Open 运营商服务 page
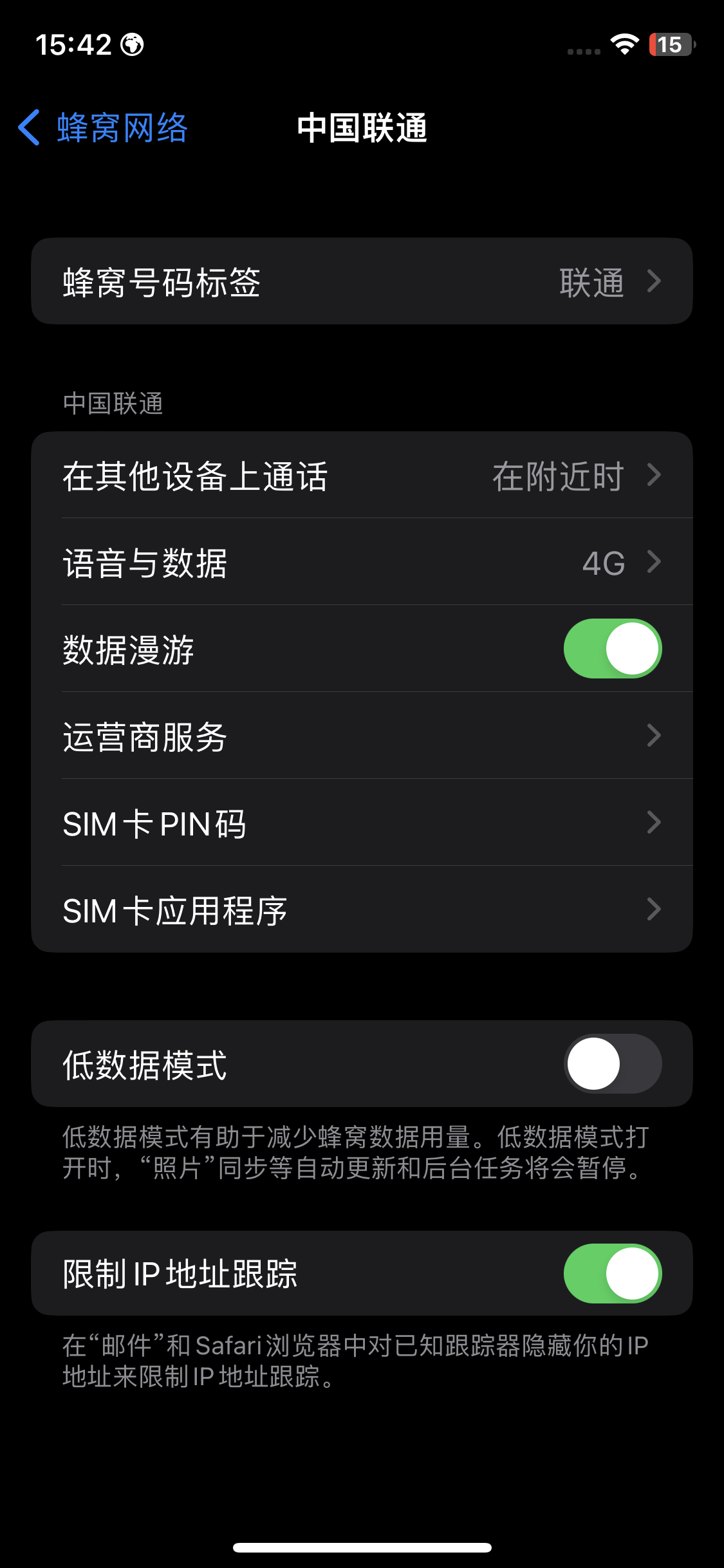The image size is (724, 1568). [x=362, y=736]
